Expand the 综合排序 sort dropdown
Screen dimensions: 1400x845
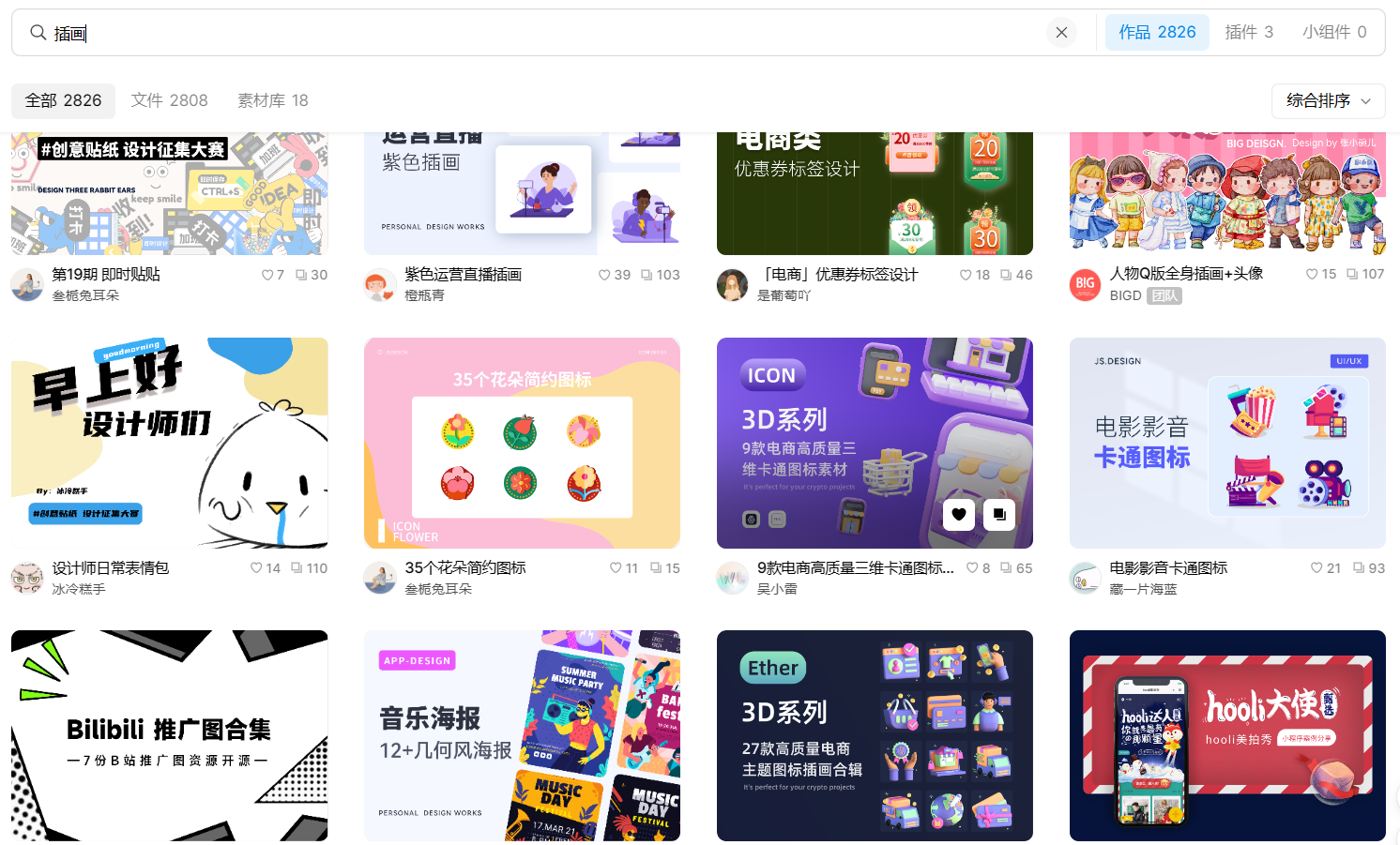point(1328,100)
